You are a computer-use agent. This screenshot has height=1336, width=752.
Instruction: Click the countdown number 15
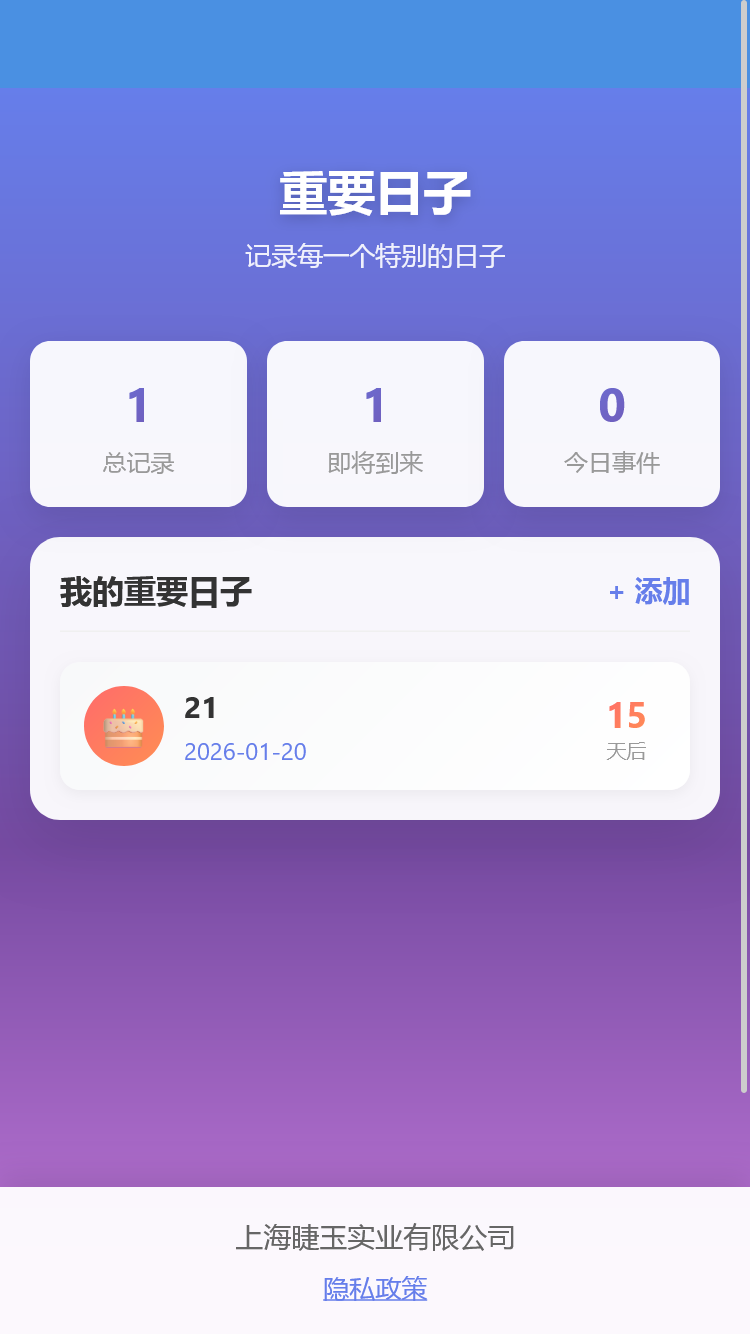[627, 715]
